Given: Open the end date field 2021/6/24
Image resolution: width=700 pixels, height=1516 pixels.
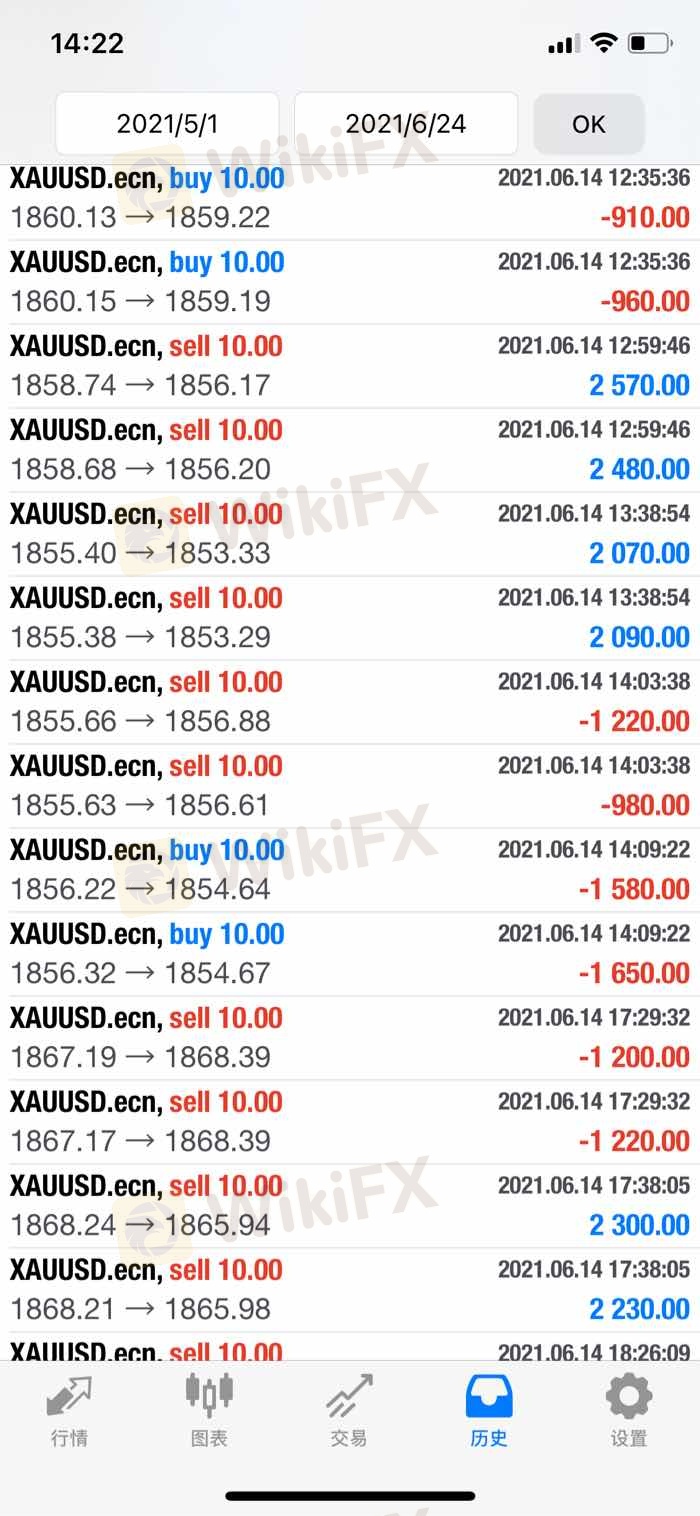Looking at the screenshot, I should [406, 124].
